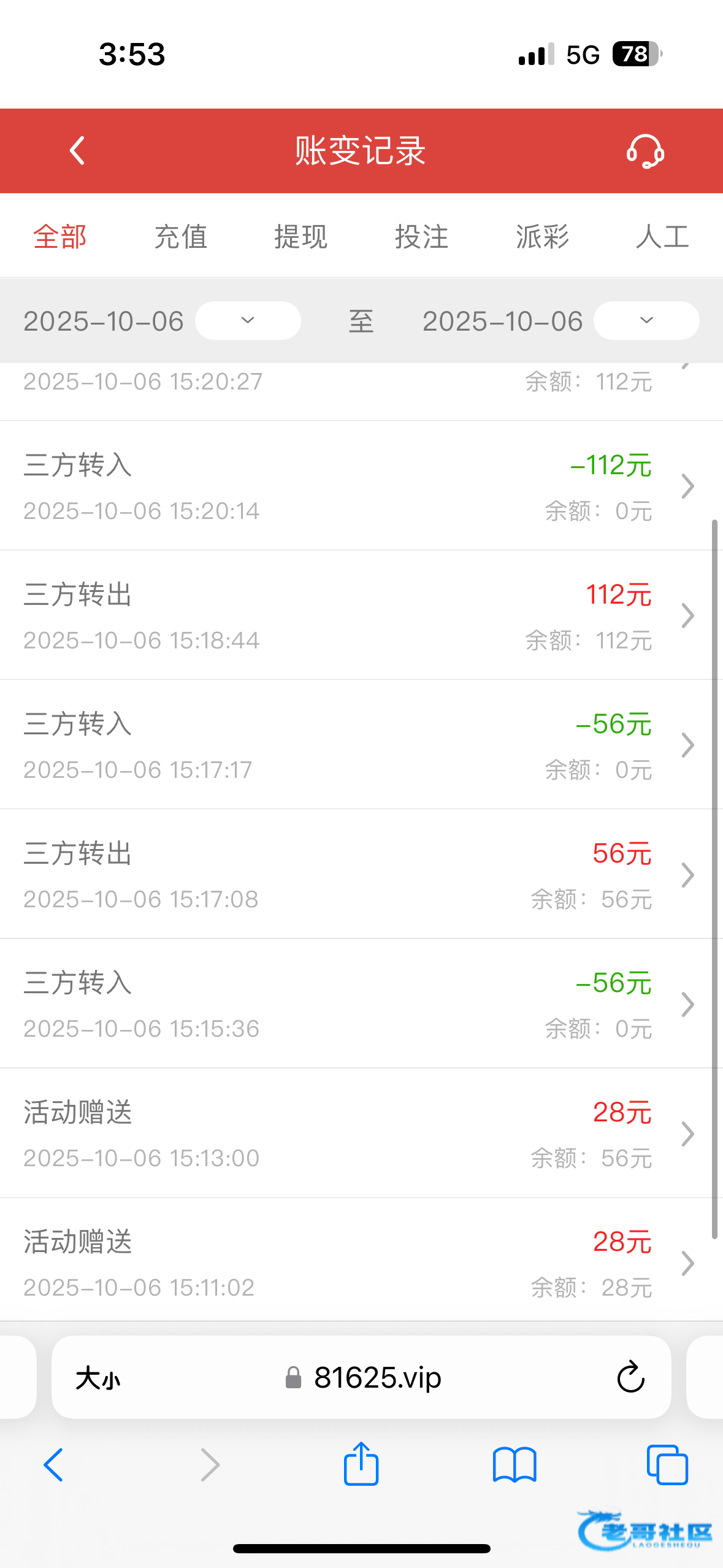Go back from the 账变记录 page
723x1568 pixels.
77,151
